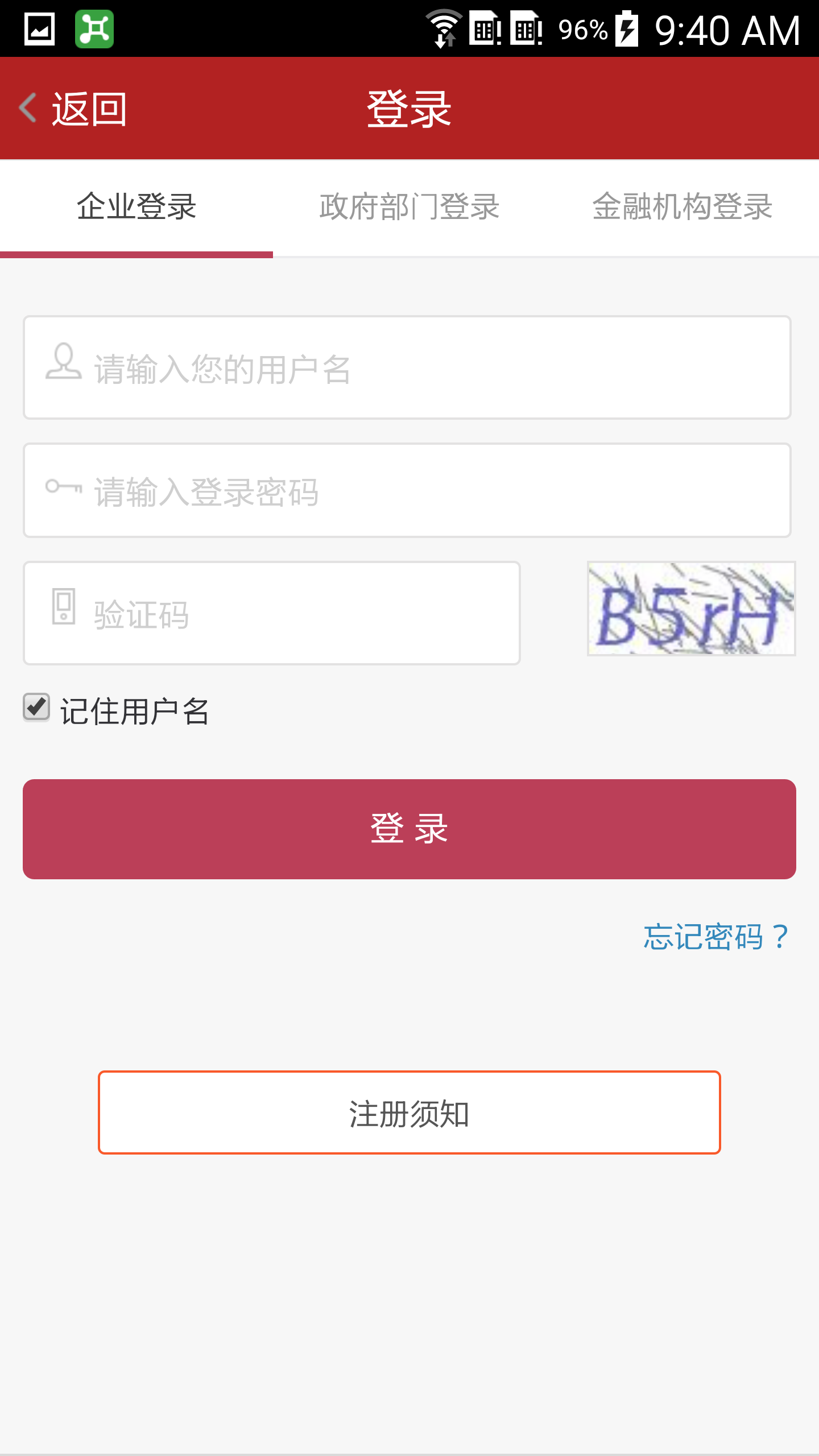Switch to the 金融机构登录 tab
This screenshot has width=819, height=1456.
682,208
